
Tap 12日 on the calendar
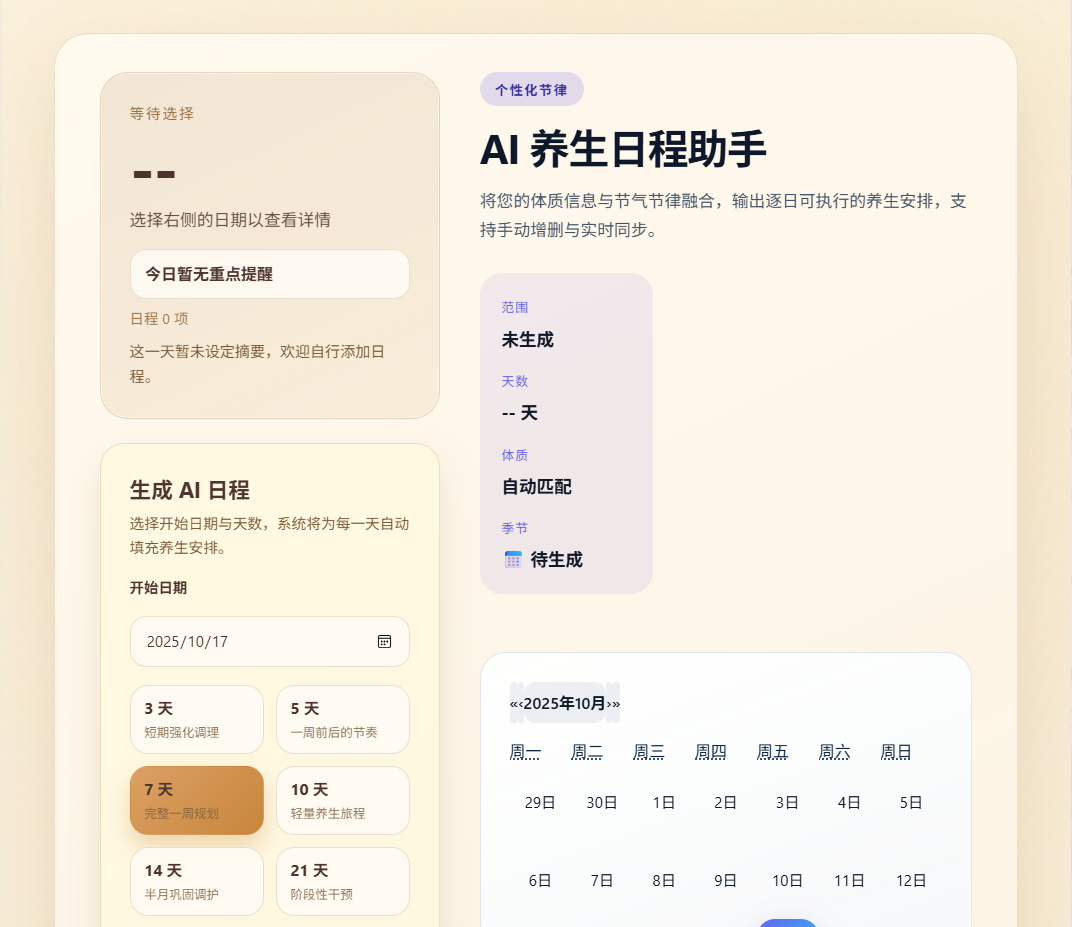point(911,881)
